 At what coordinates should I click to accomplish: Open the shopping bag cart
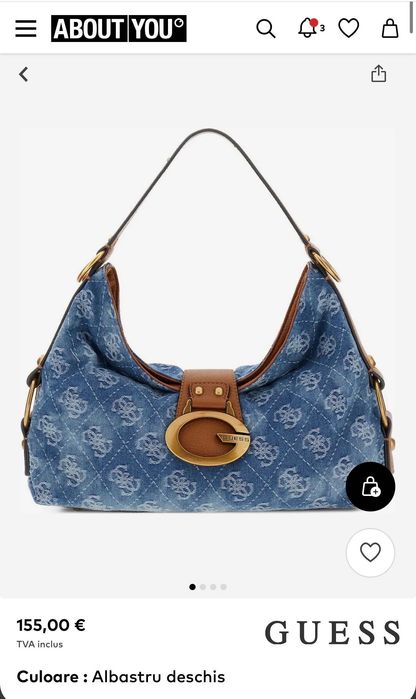click(x=390, y=28)
